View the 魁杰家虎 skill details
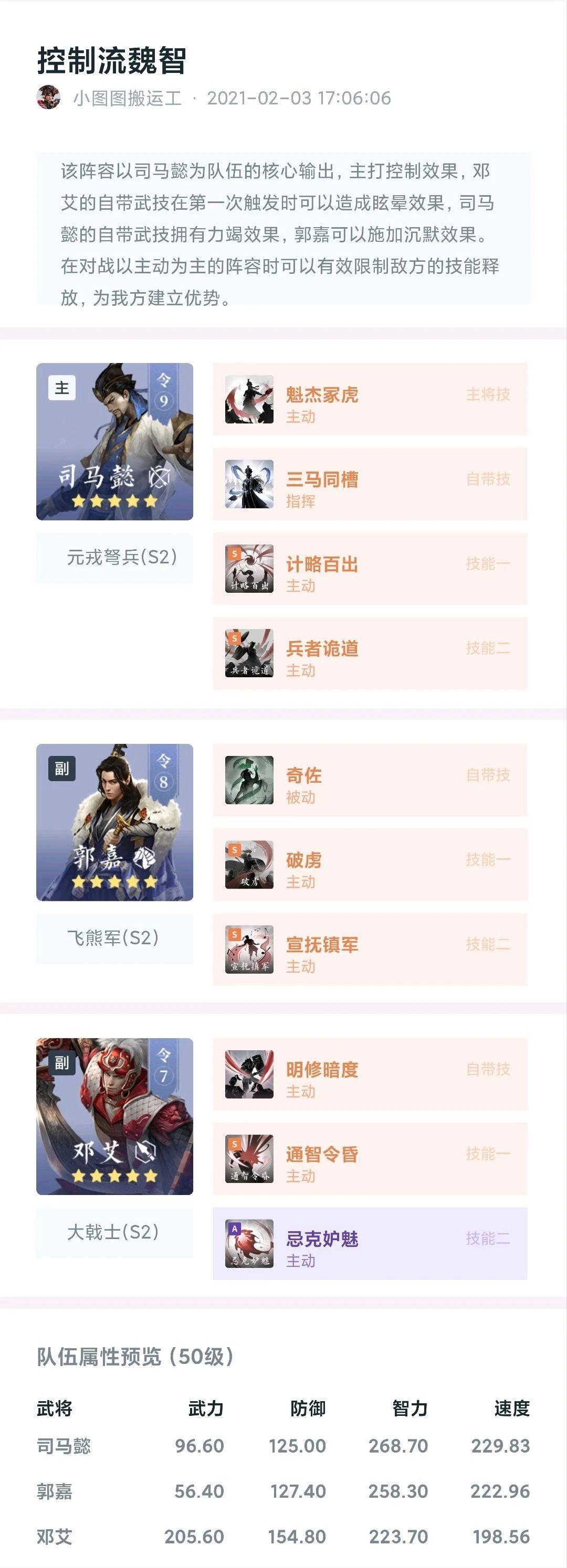 pos(370,399)
